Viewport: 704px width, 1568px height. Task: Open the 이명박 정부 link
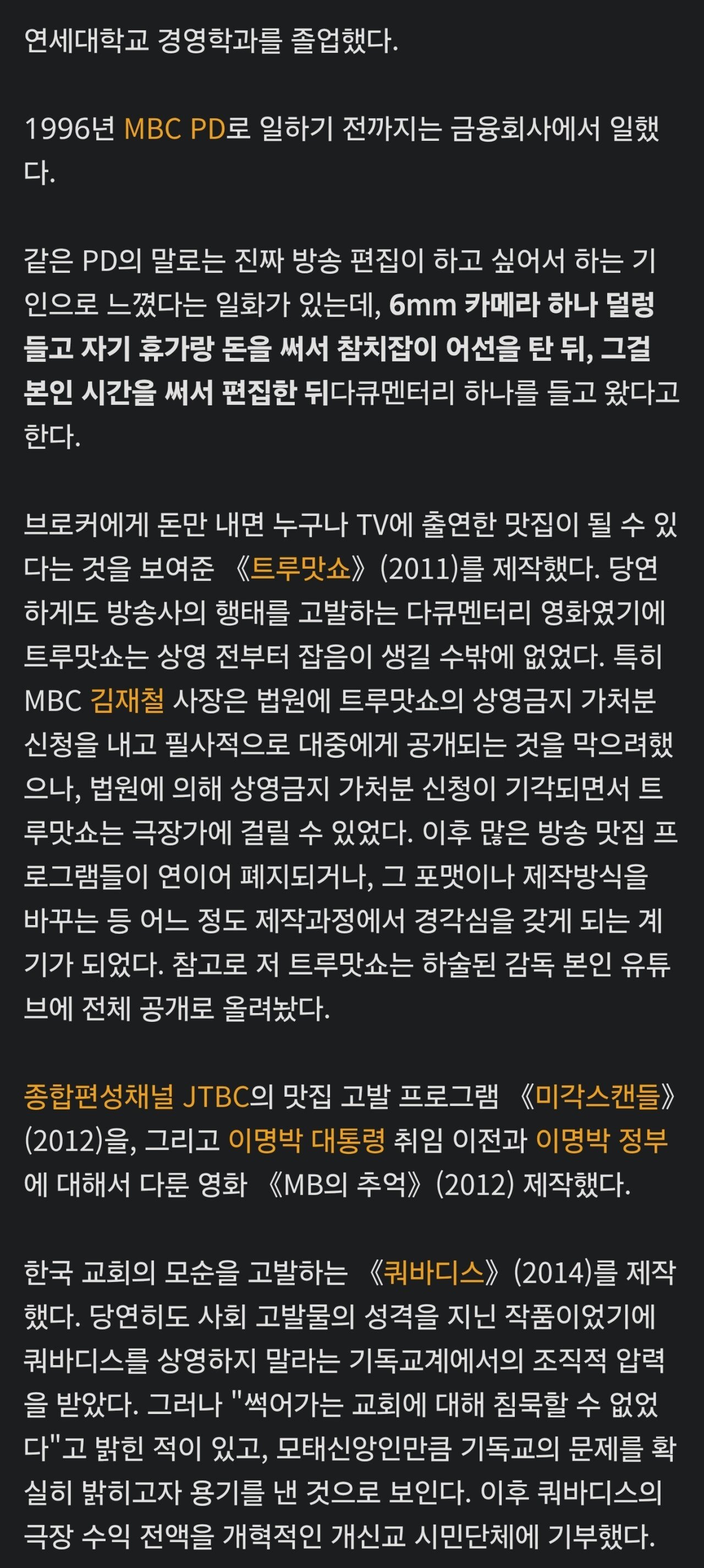pos(601,1140)
